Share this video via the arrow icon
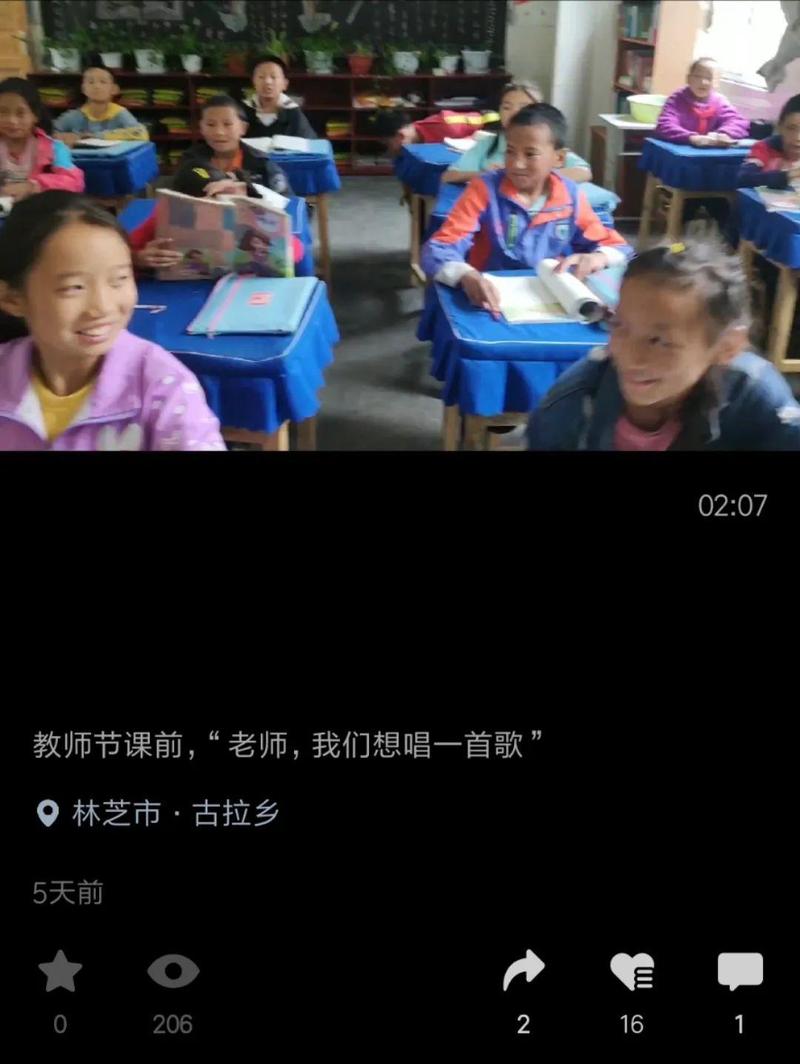The width and height of the screenshot is (800, 1064). click(523, 971)
